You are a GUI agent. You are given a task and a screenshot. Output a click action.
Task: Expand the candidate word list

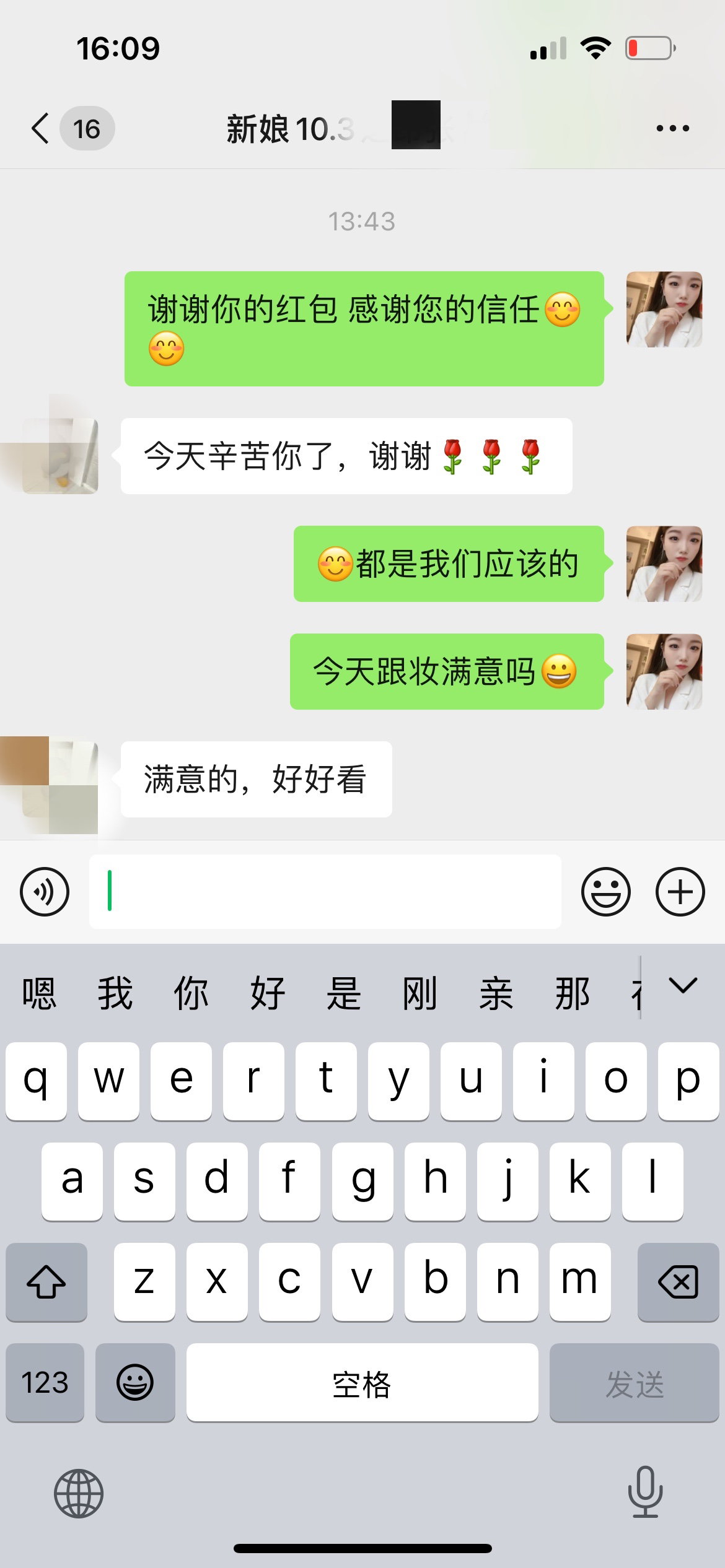(x=683, y=986)
